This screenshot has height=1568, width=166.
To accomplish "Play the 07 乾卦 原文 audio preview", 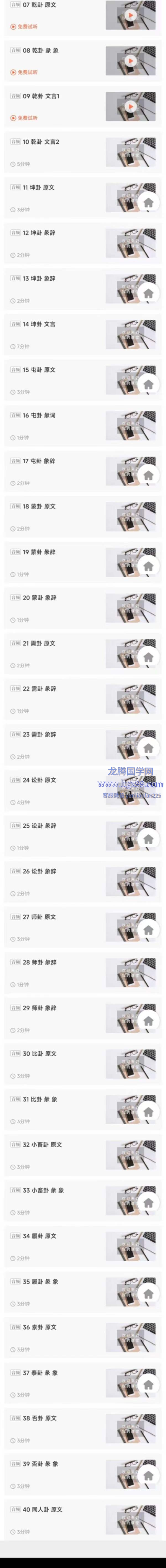I will coord(130,15).
